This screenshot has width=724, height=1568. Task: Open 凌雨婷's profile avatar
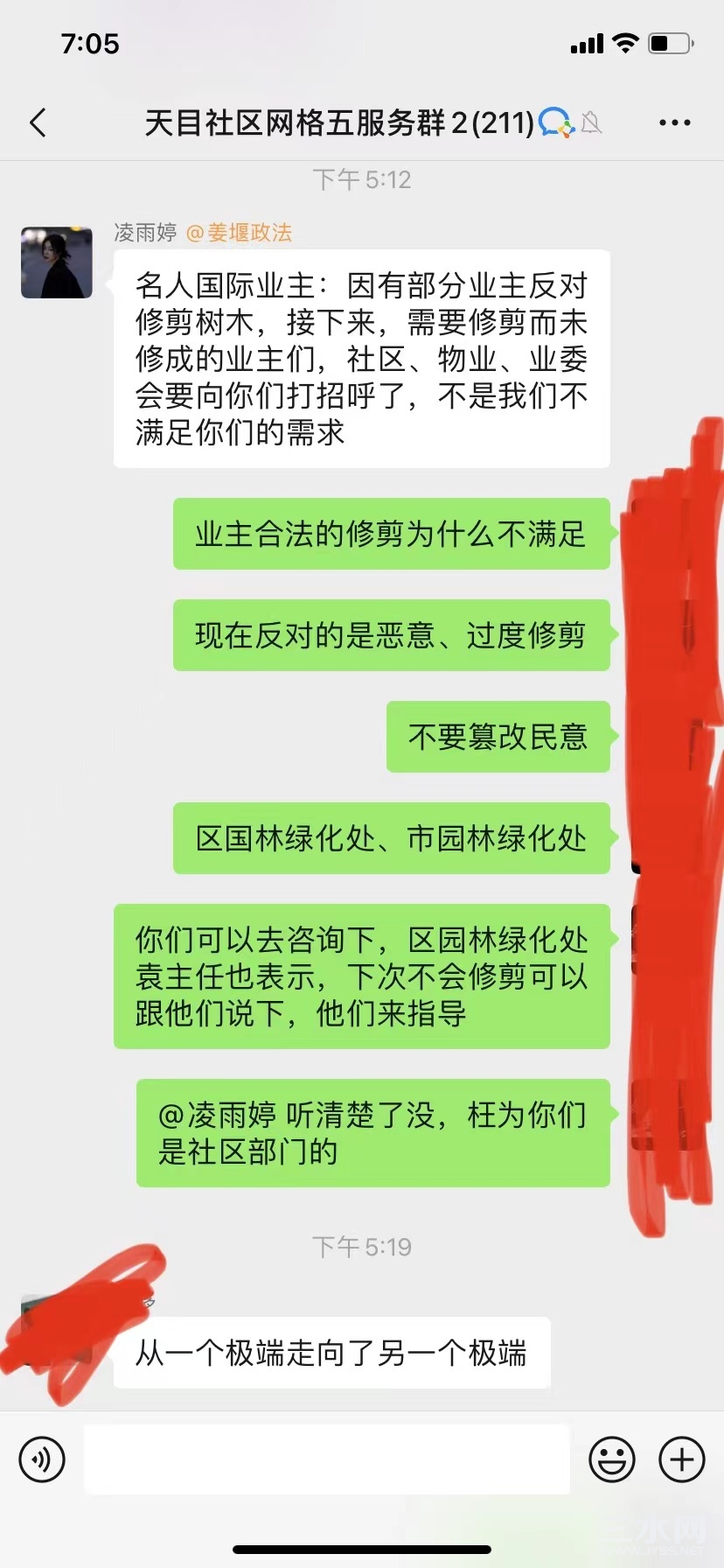(57, 262)
